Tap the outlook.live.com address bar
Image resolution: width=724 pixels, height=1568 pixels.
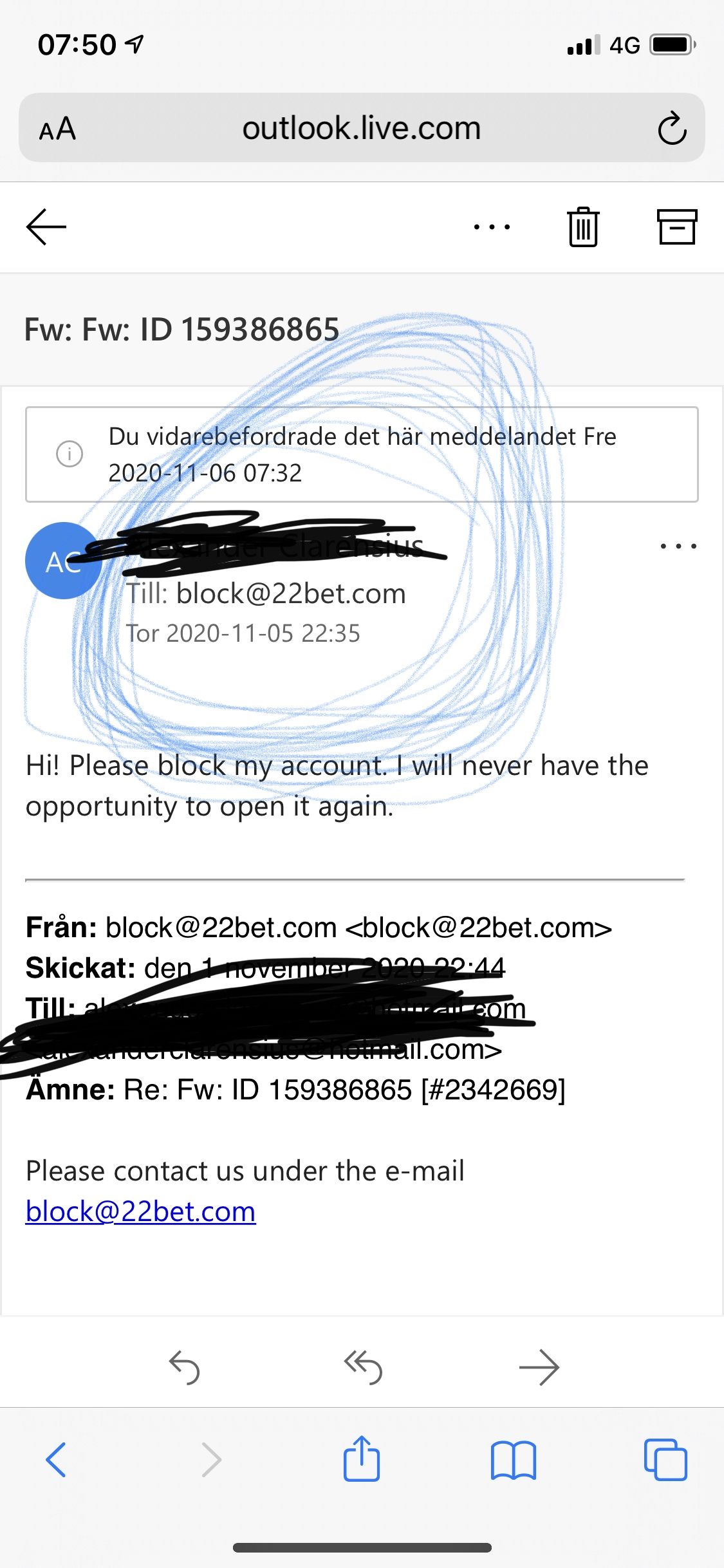362,127
